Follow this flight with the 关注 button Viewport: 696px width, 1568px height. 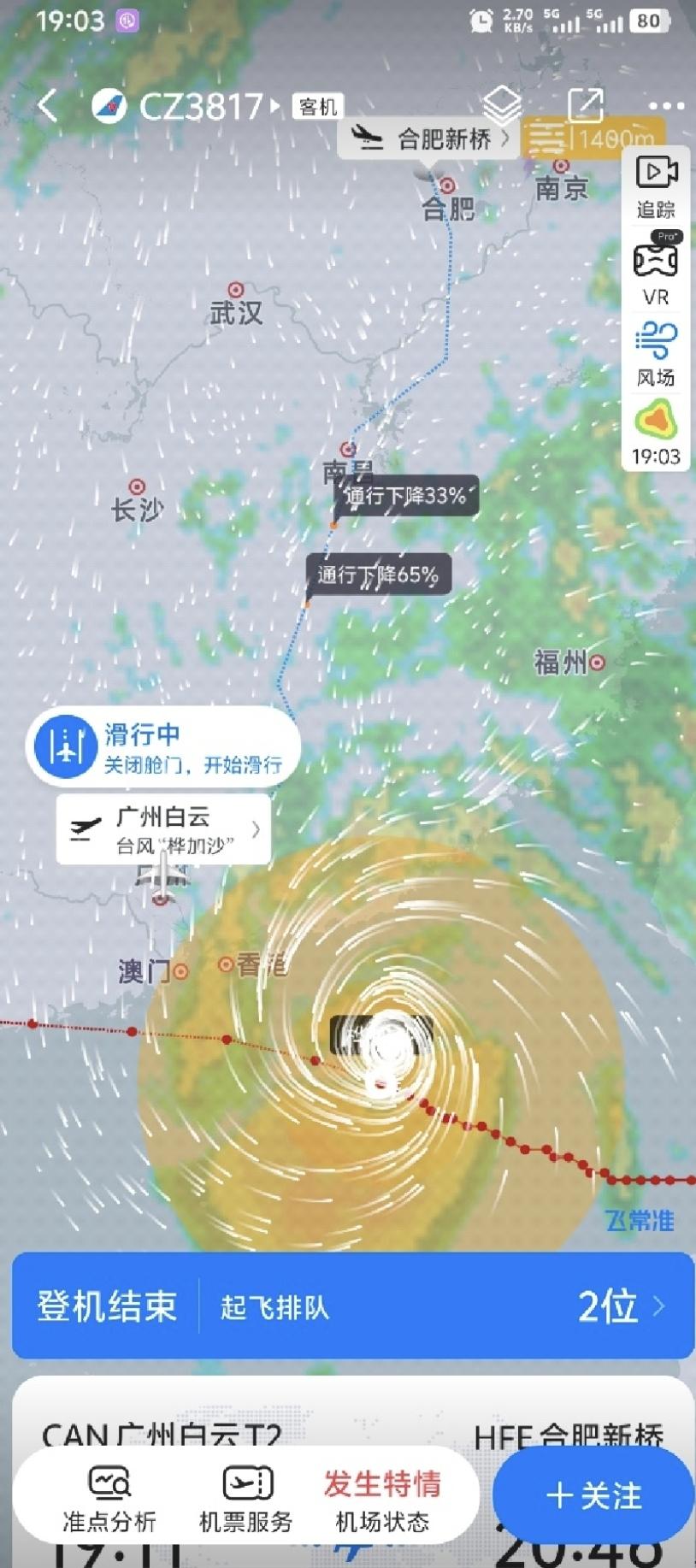pos(593,1495)
